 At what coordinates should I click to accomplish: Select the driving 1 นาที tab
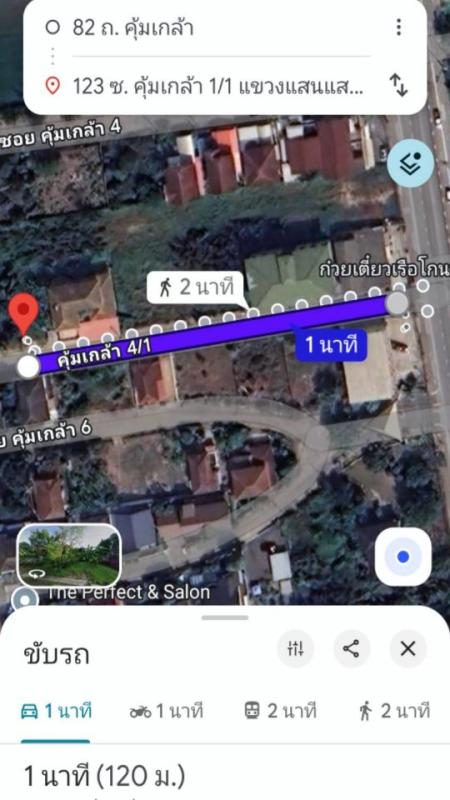click(56, 711)
